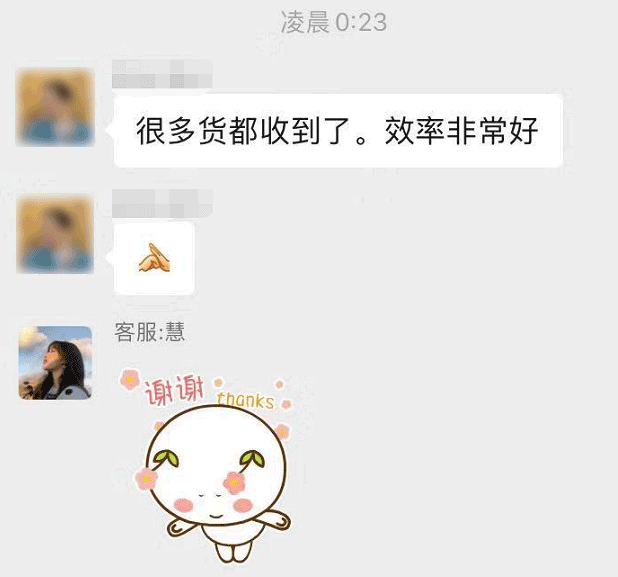Screen dimensions: 618x577
Task: View the profile photo of 客服:慧
Action: (x=55, y=362)
